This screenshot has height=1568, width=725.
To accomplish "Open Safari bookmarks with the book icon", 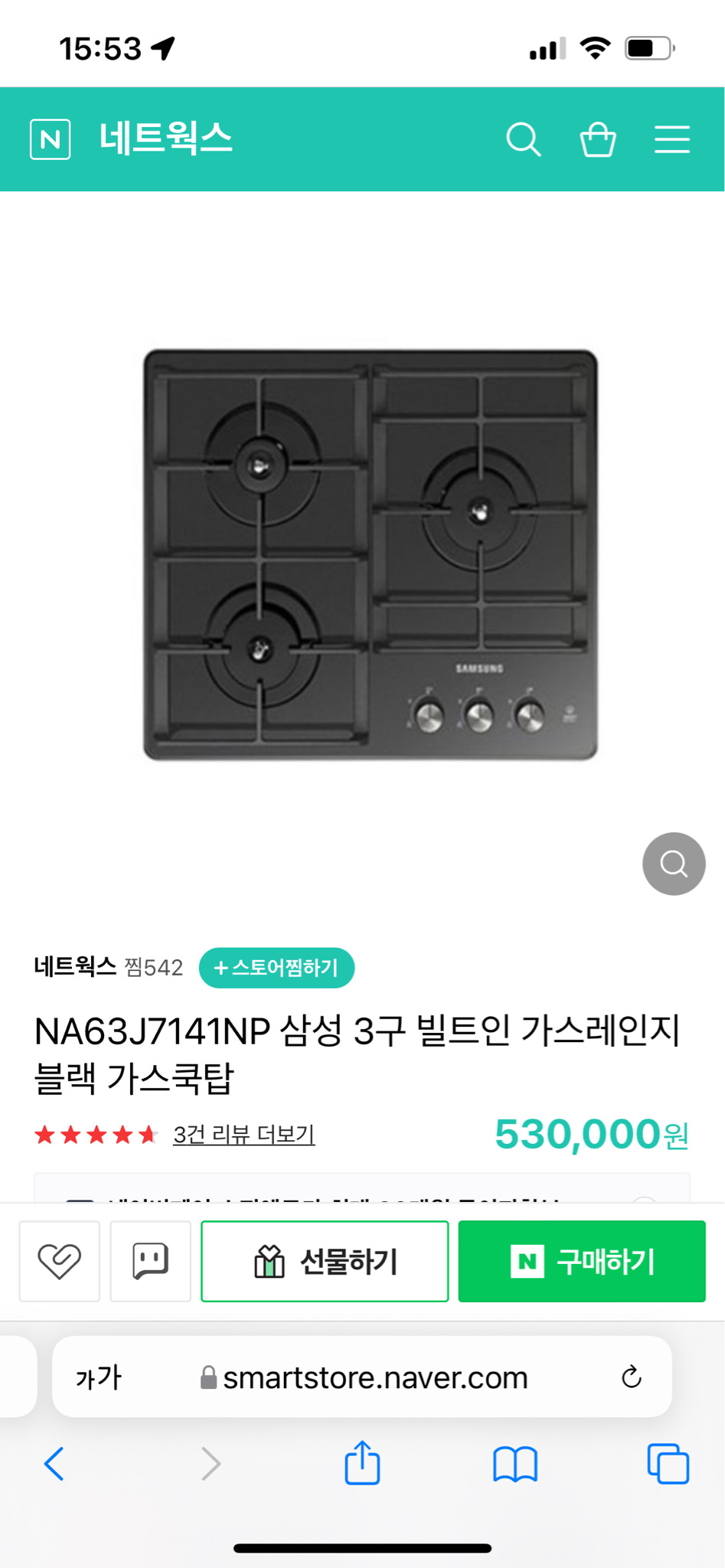I will coord(514,1463).
